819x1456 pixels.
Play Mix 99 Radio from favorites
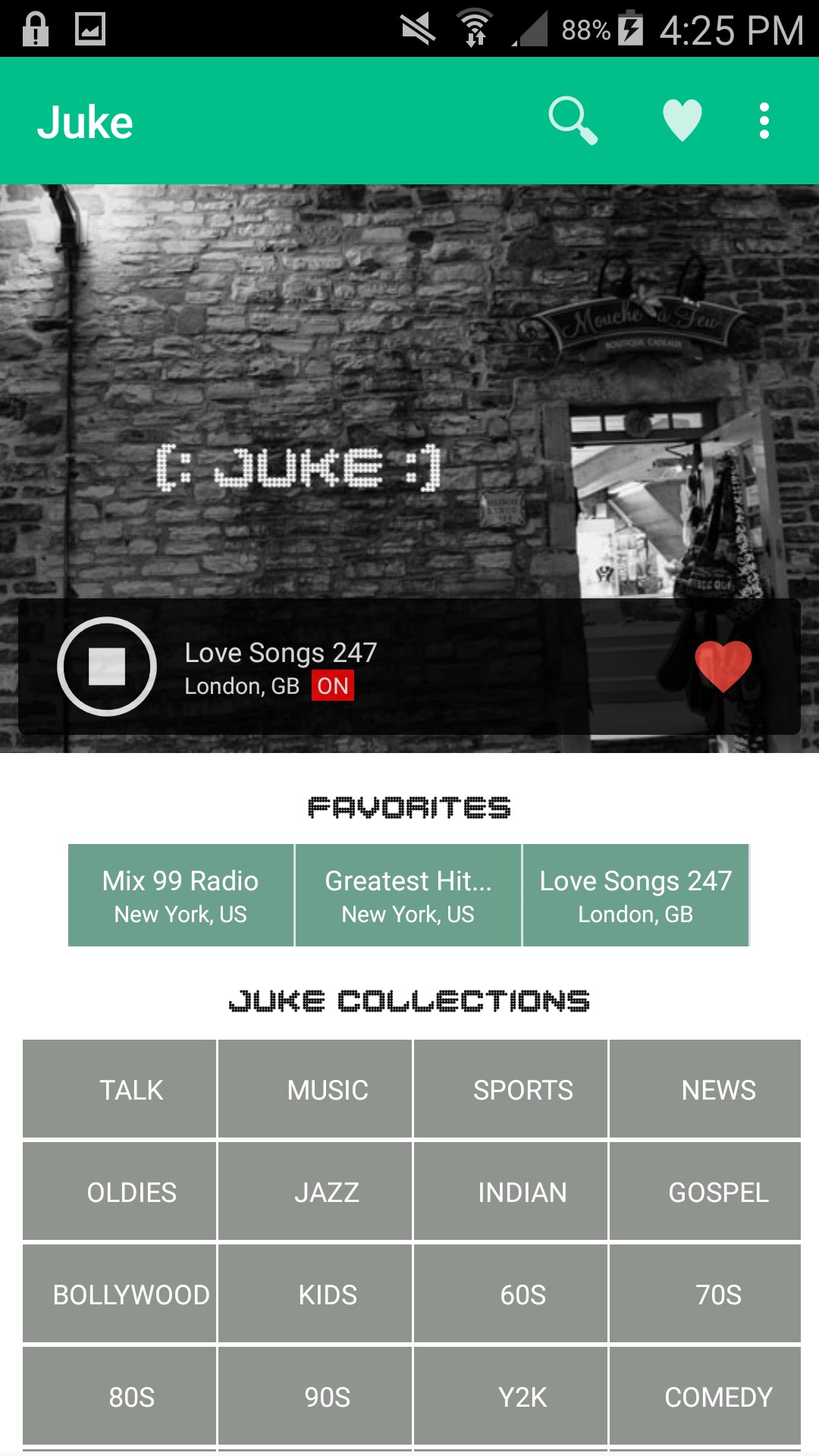[180, 896]
